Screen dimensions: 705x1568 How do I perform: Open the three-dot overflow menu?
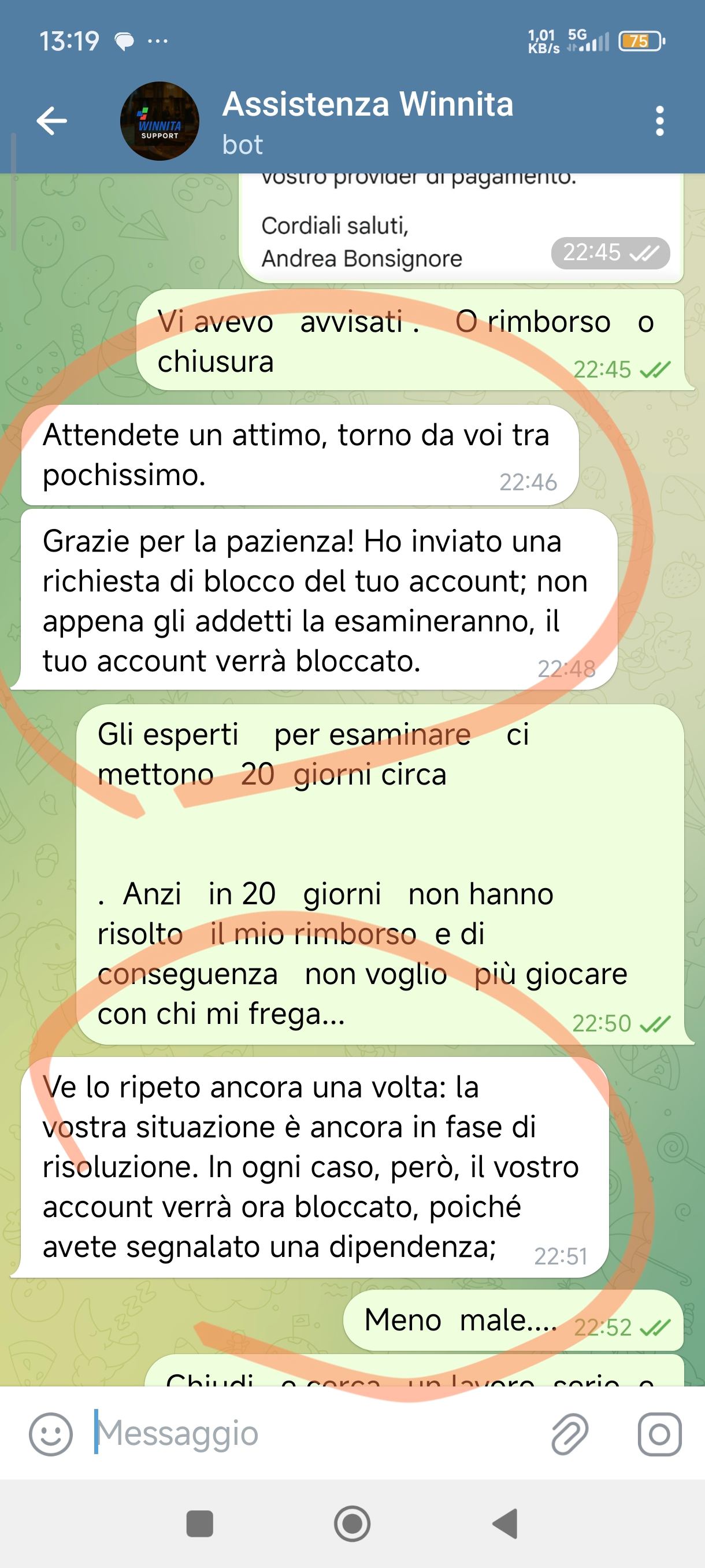[x=659, y=121]
